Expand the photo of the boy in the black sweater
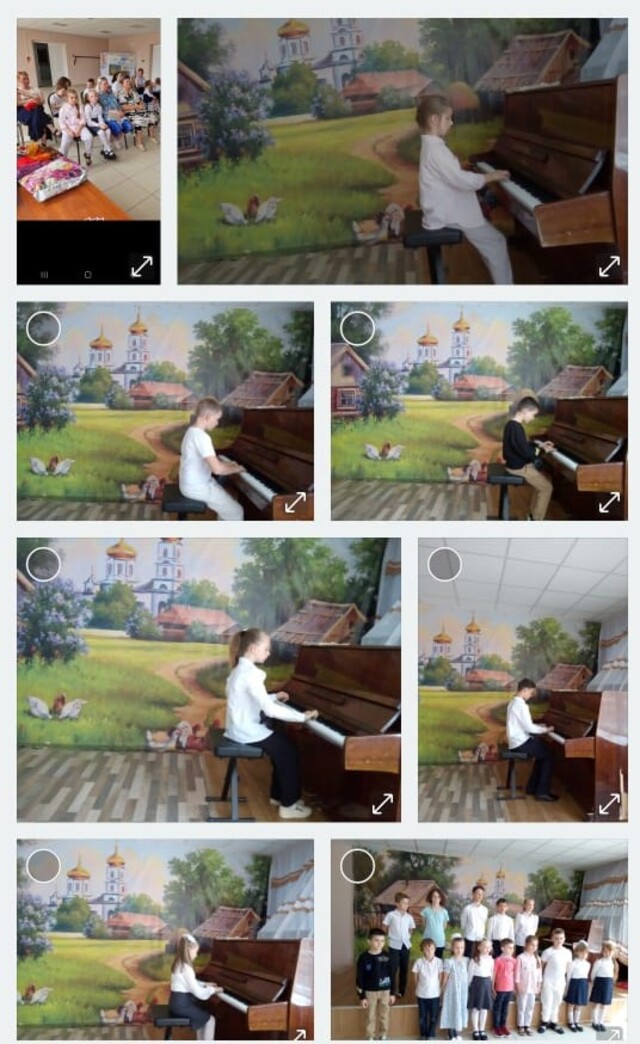Viewport: 640px width, 1044px height. click(608, 502)
